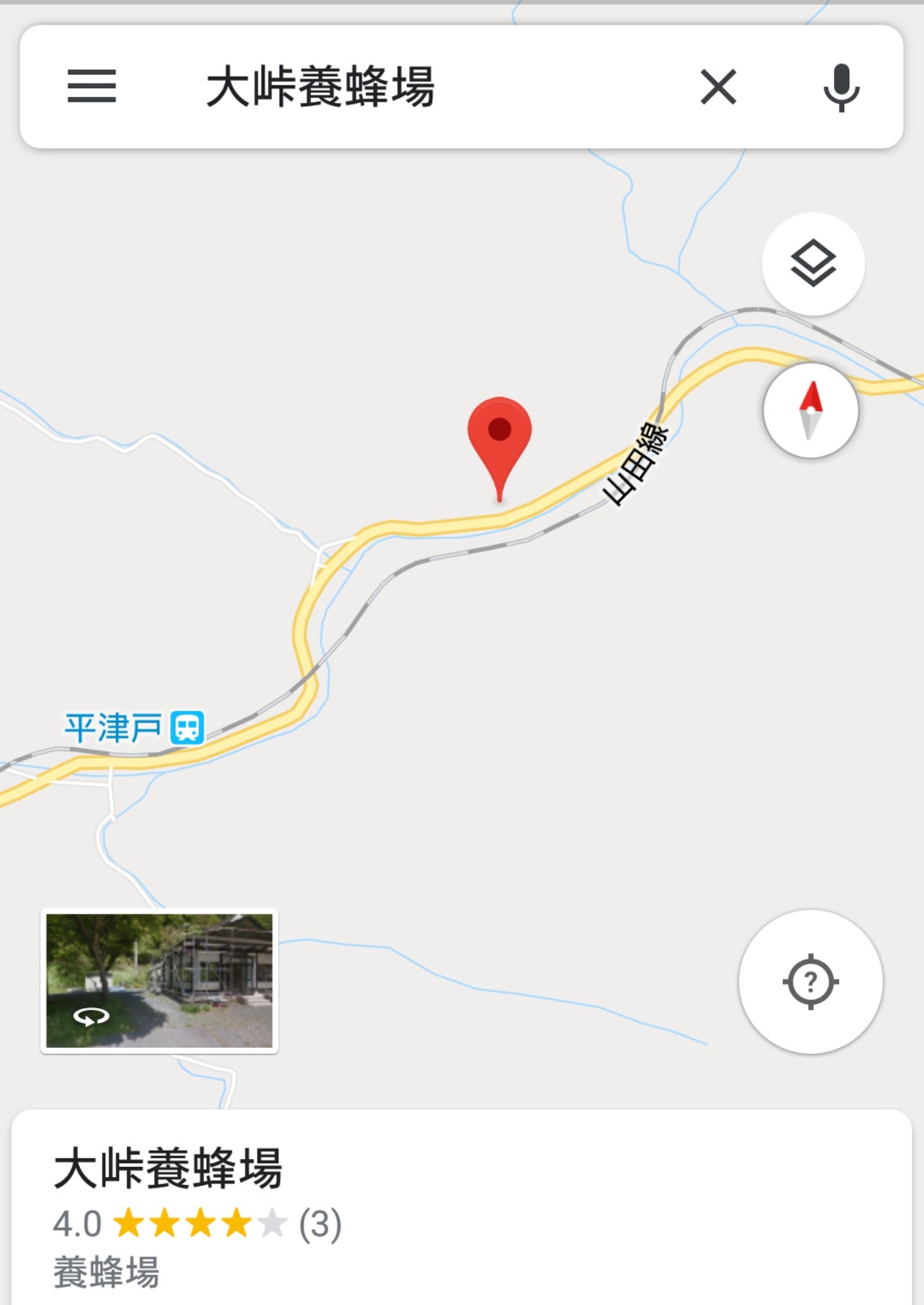Open the hamburger menu drawer
Image resolution: width=924 pixels, height=1305 pixels.
tap(91, 86)
